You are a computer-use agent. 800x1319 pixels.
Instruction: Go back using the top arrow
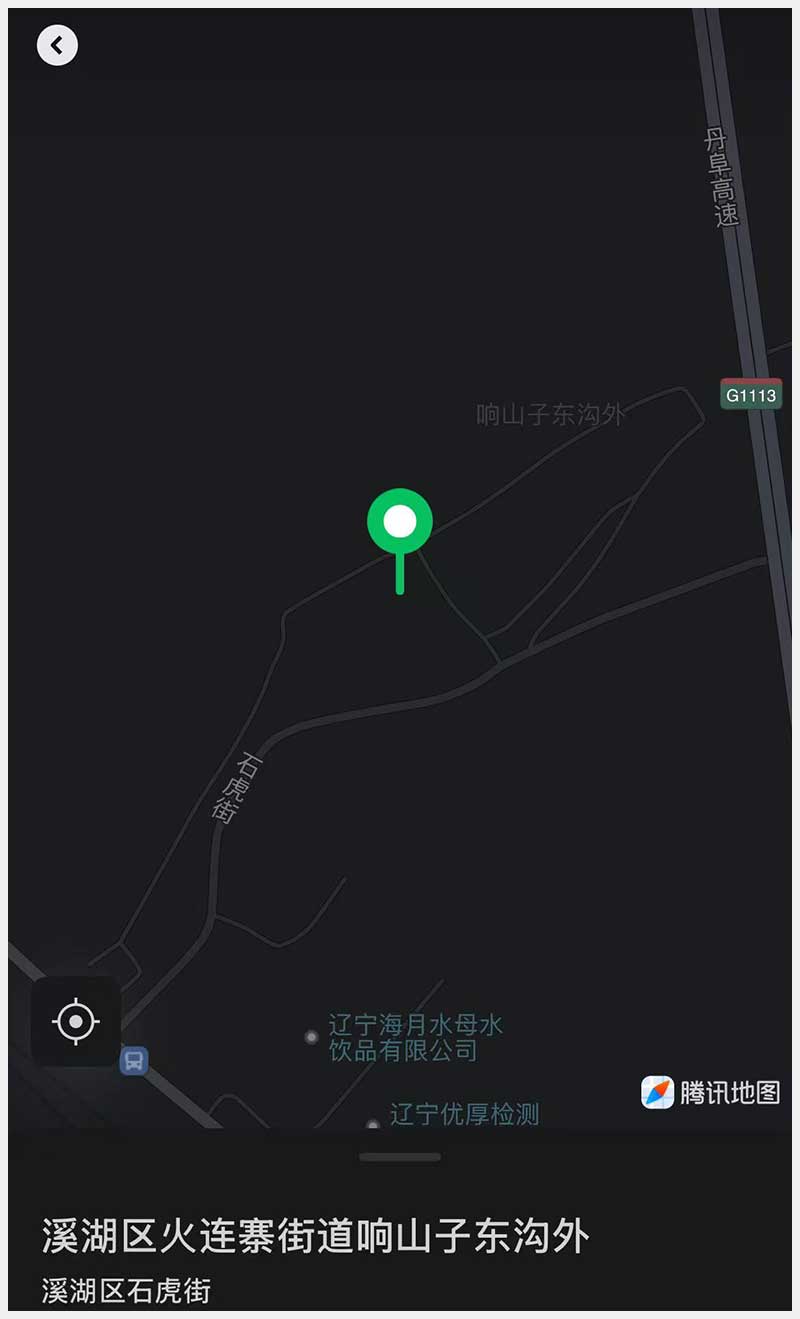point(57,45)
